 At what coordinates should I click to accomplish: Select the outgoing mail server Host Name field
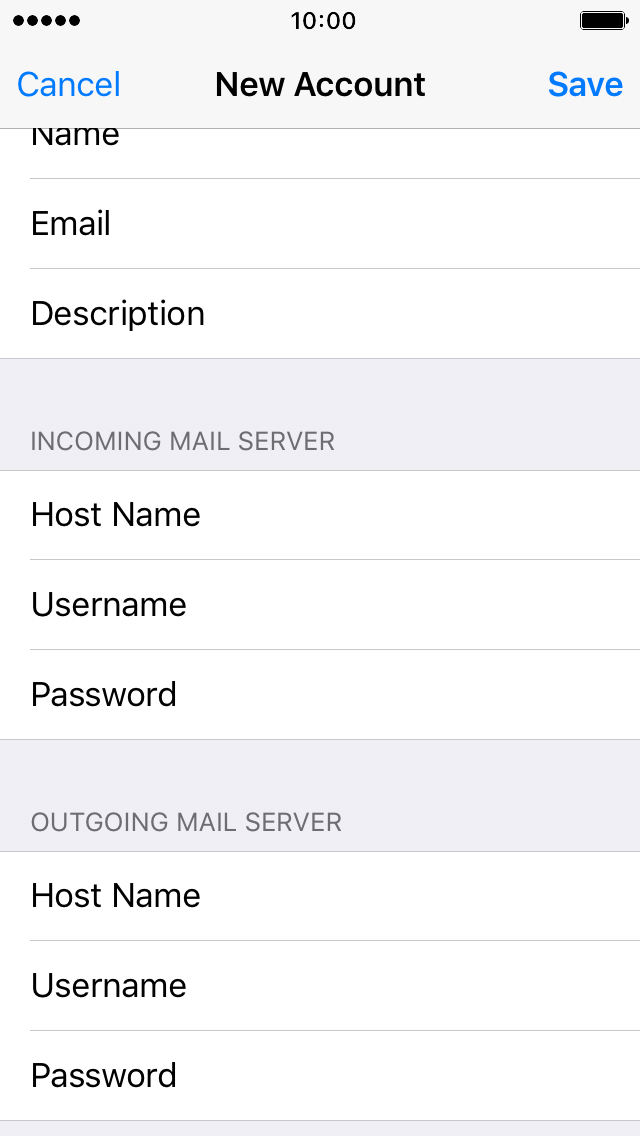(x=320, y=896)
